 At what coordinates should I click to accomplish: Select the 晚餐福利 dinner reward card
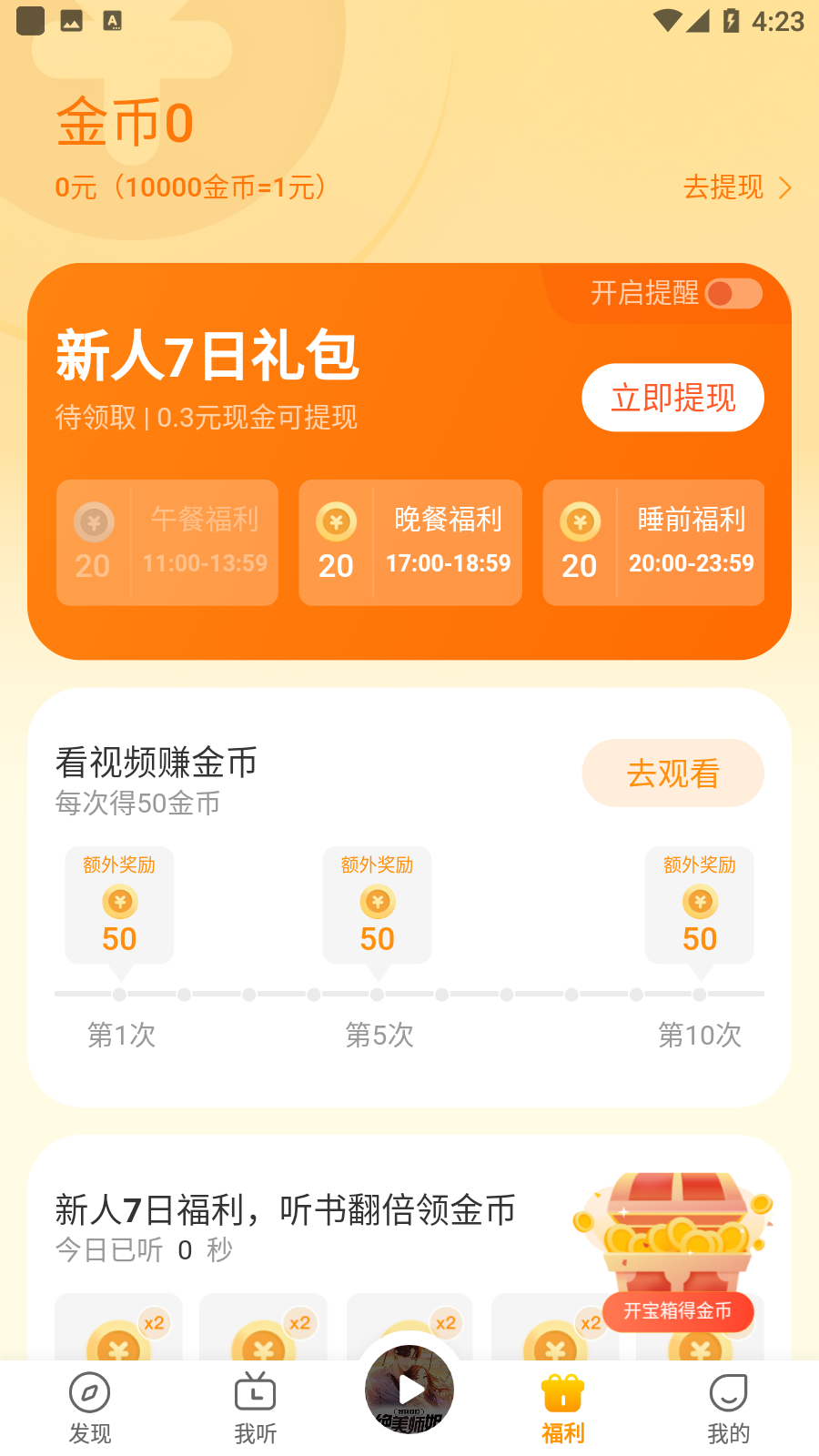(x=410, y=542)
